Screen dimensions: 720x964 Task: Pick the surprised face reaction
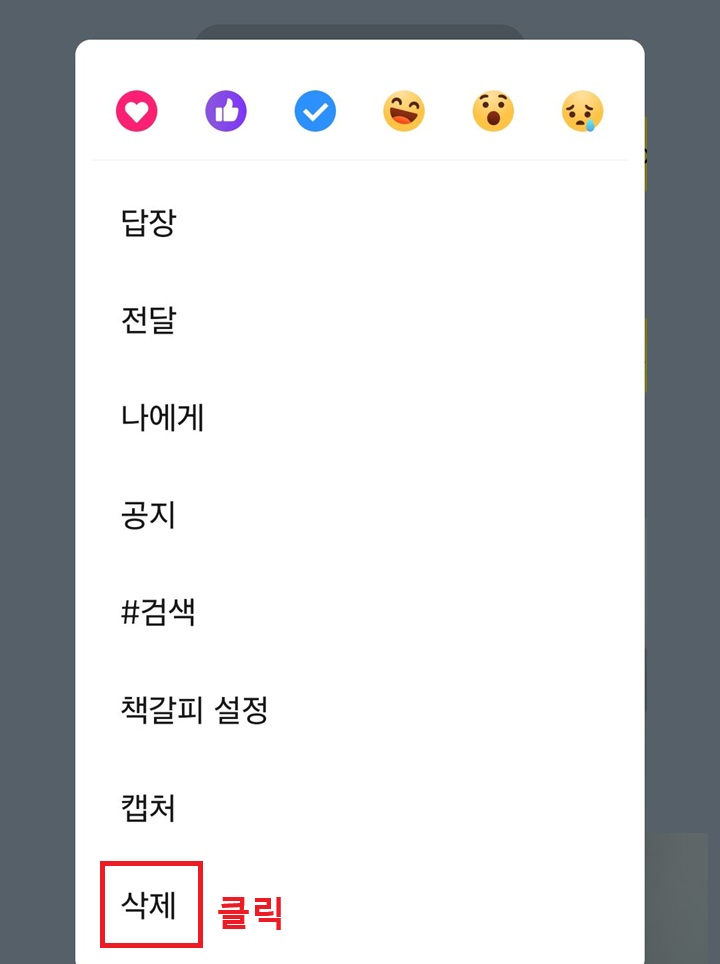(x=493, y=111)
